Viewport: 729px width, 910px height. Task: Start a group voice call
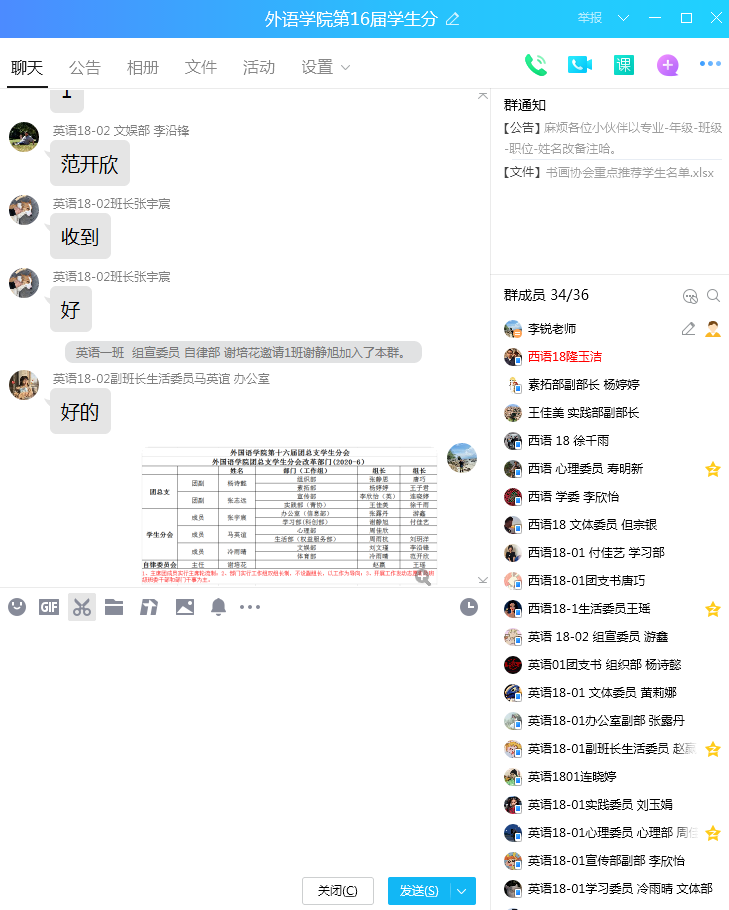536,65
